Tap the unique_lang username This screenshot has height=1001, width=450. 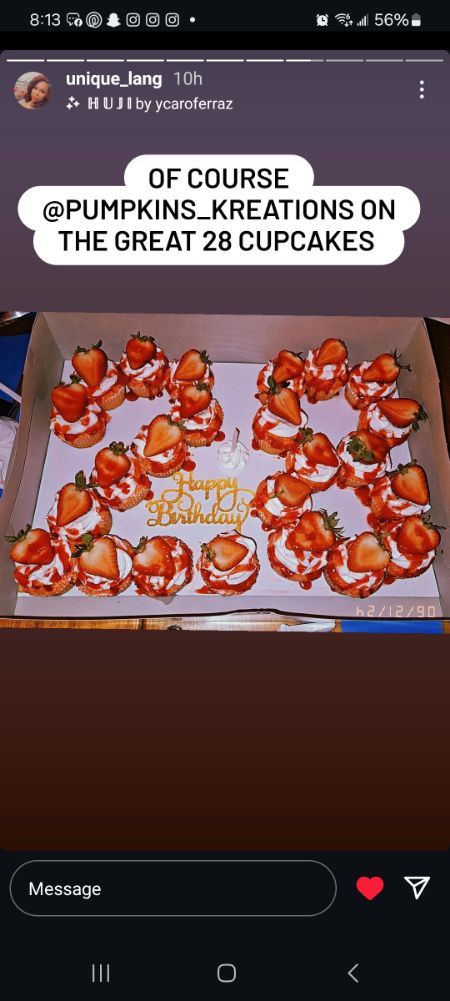[114, 79]
